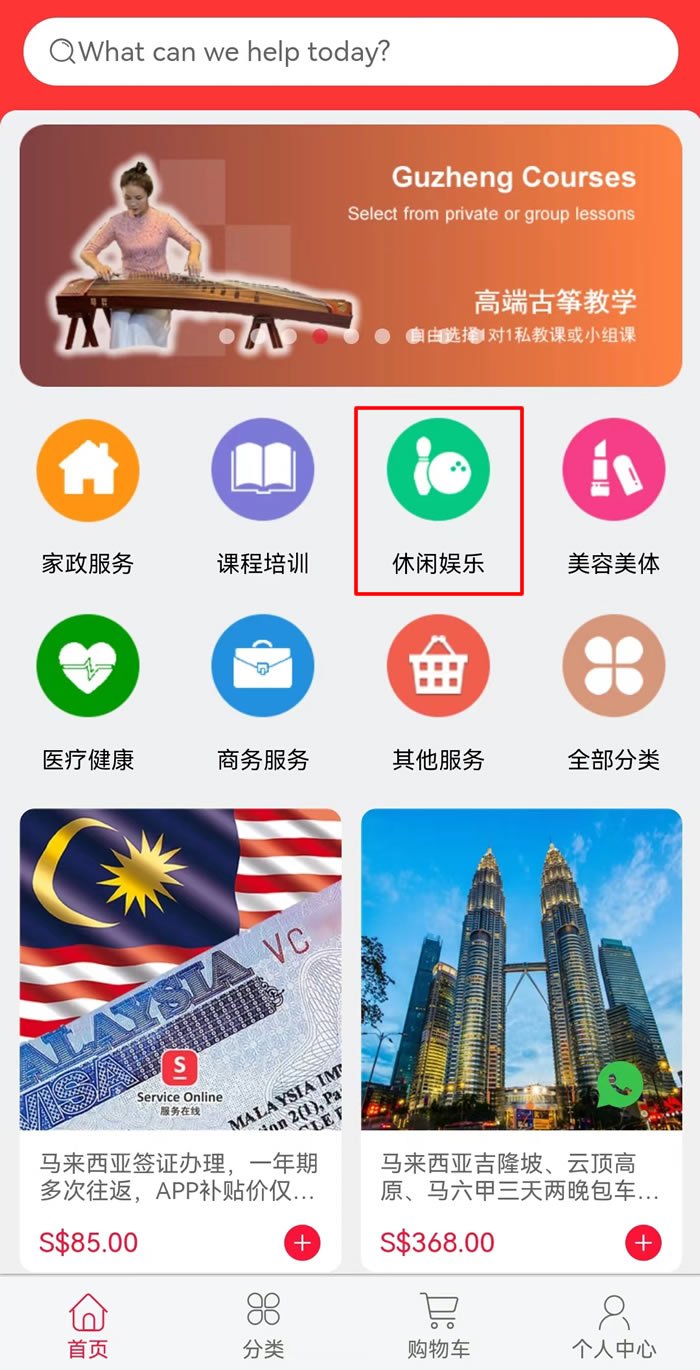The height and width of the screenshot is (1370, 700).
Task: Tap the 'What can we help today?' search box
Action: (x=350, y=51)
